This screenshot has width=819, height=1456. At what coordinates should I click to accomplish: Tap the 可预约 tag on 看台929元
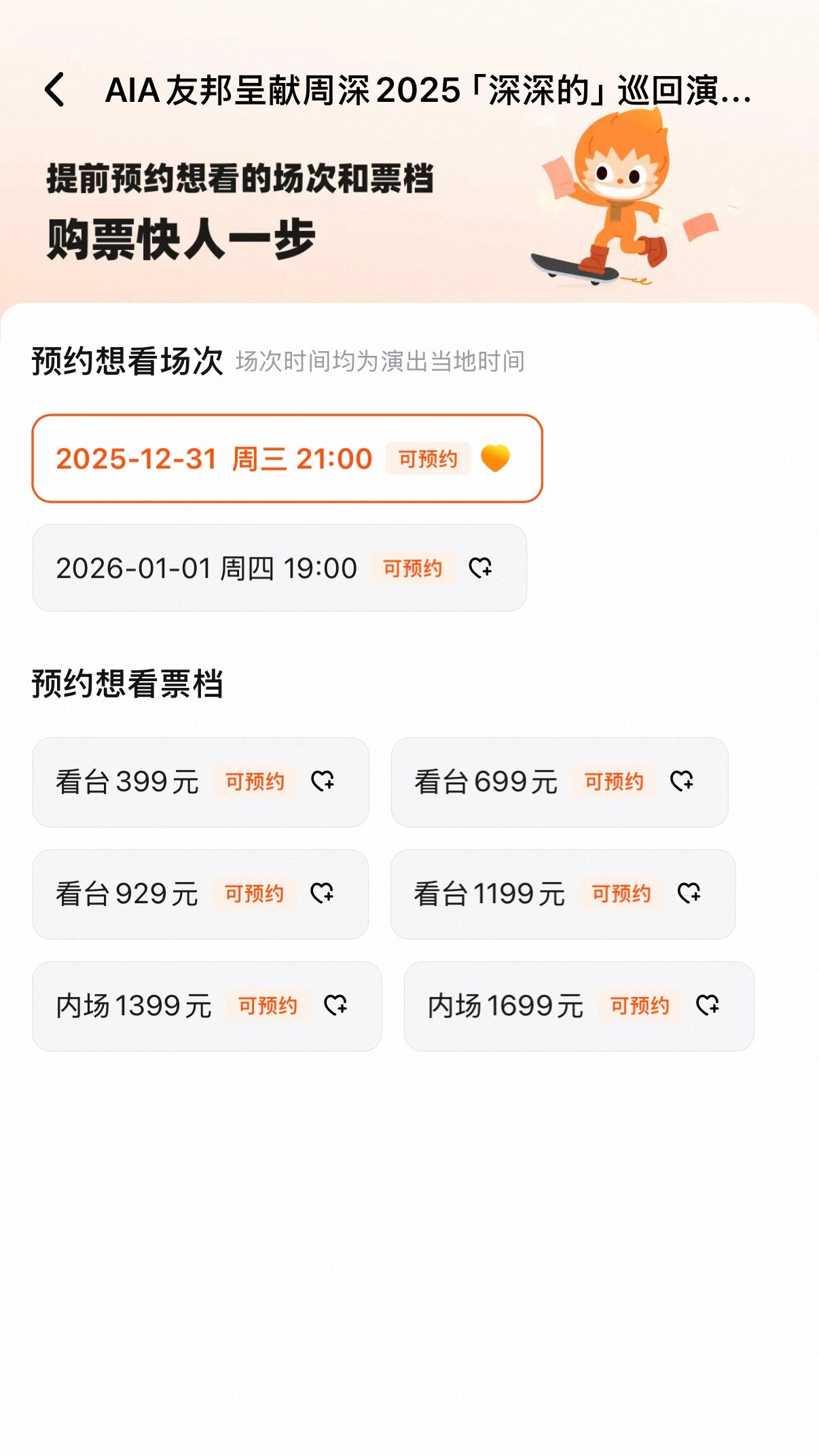coord(255,894)
